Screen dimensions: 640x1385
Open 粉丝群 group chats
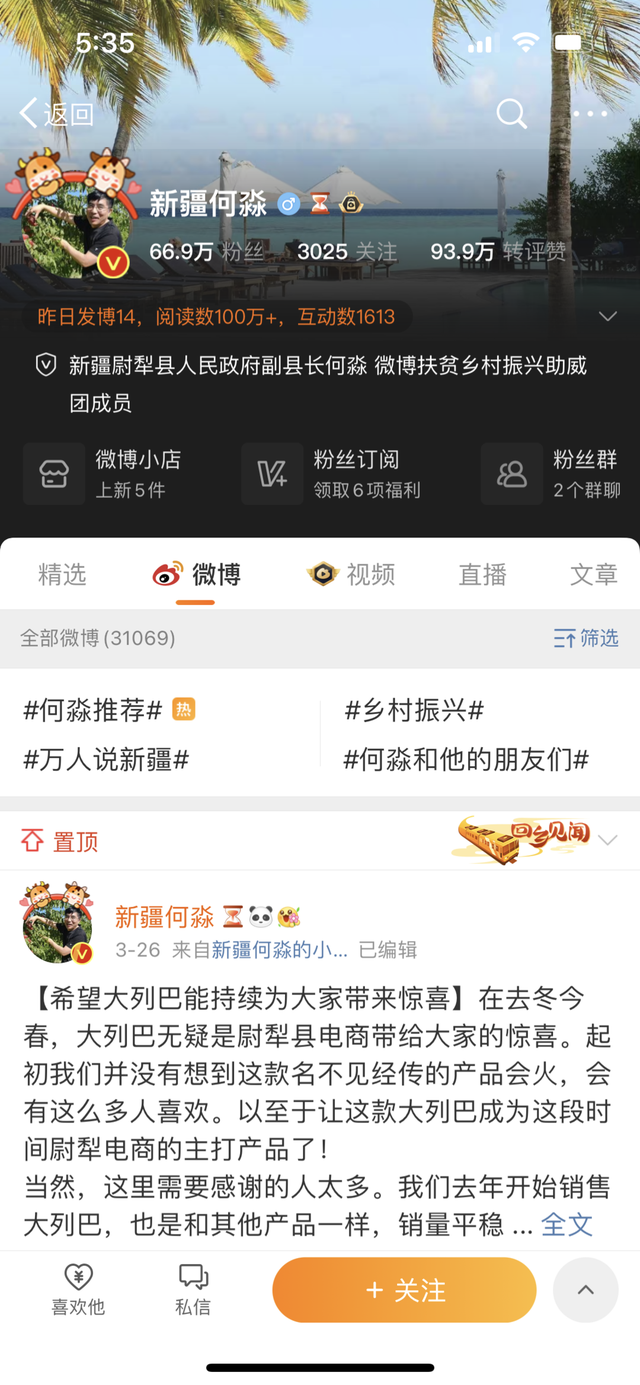pos(558,474)
